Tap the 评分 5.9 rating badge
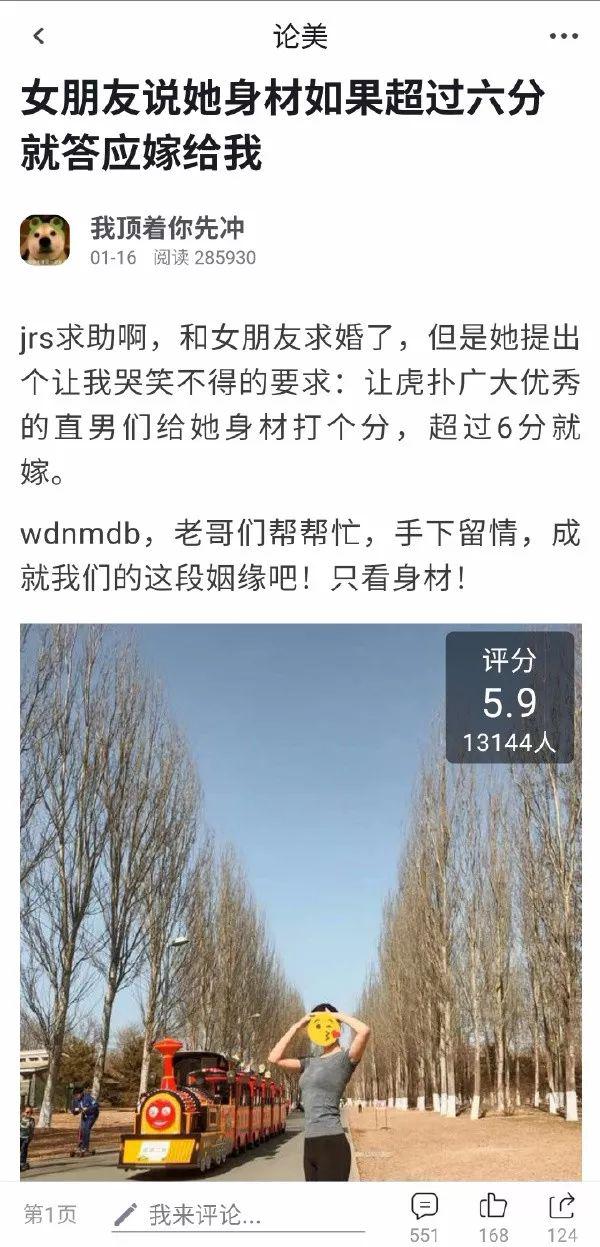The width and height of the screenshot is (600, 1247). (x=510, y=697)
